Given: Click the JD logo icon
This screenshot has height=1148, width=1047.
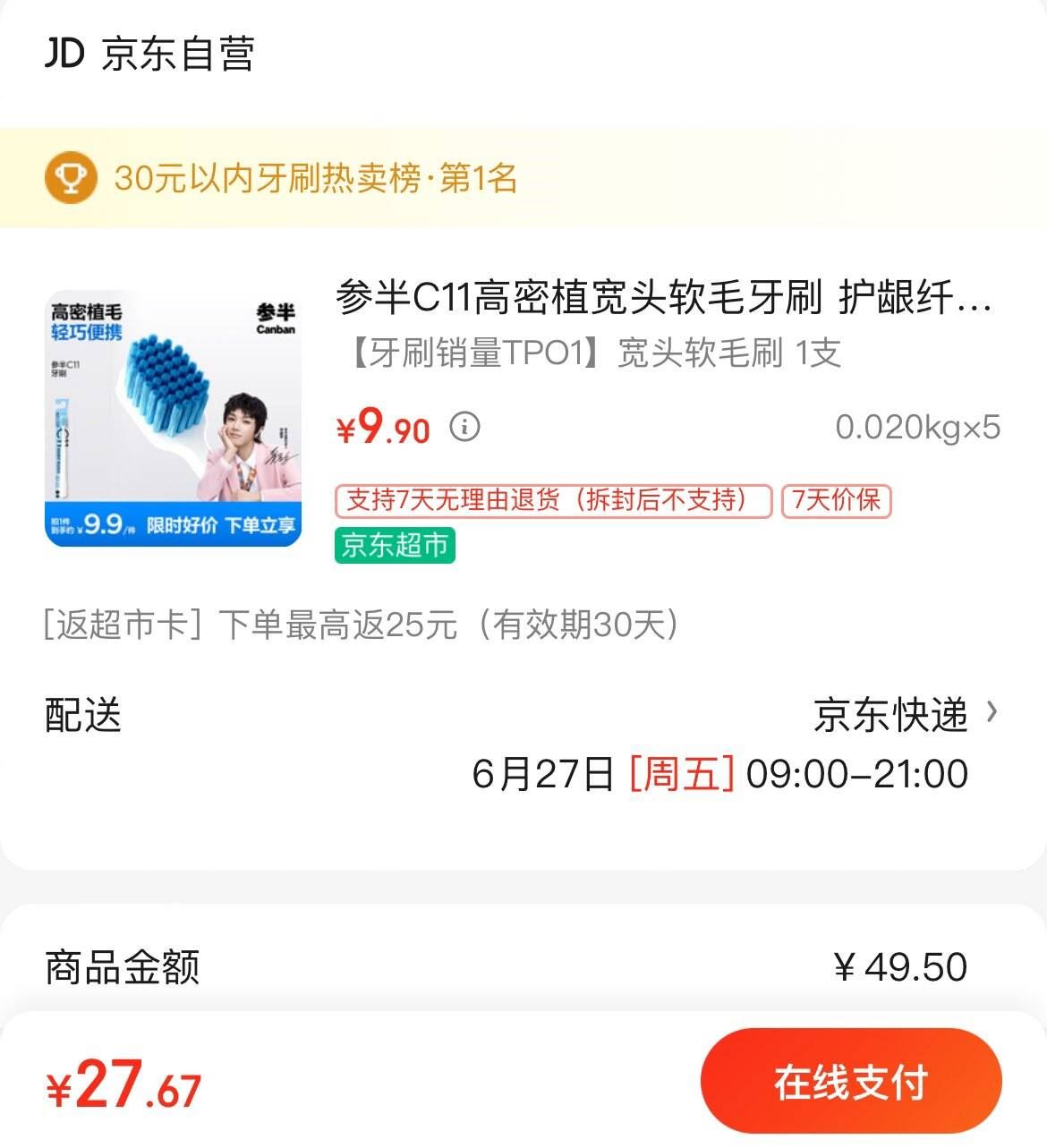Looking at the screenshot, I should 67,52.
